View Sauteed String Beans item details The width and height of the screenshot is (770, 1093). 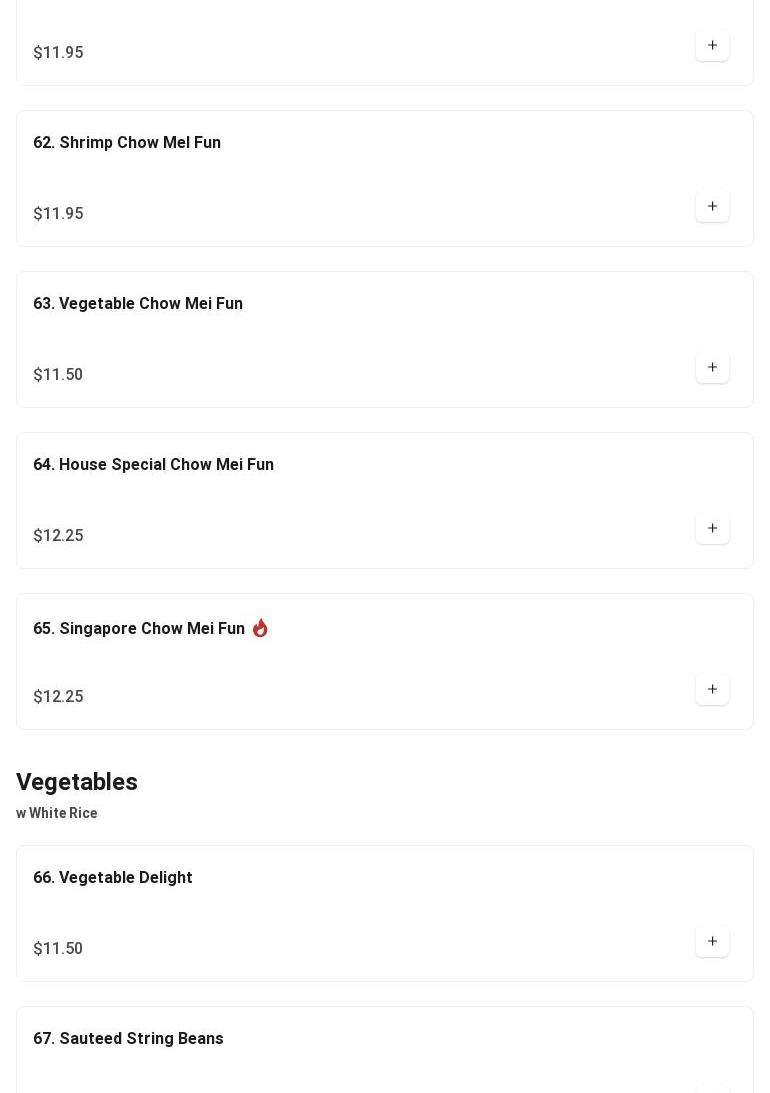pyautogui.click(x=128, y=1039)
